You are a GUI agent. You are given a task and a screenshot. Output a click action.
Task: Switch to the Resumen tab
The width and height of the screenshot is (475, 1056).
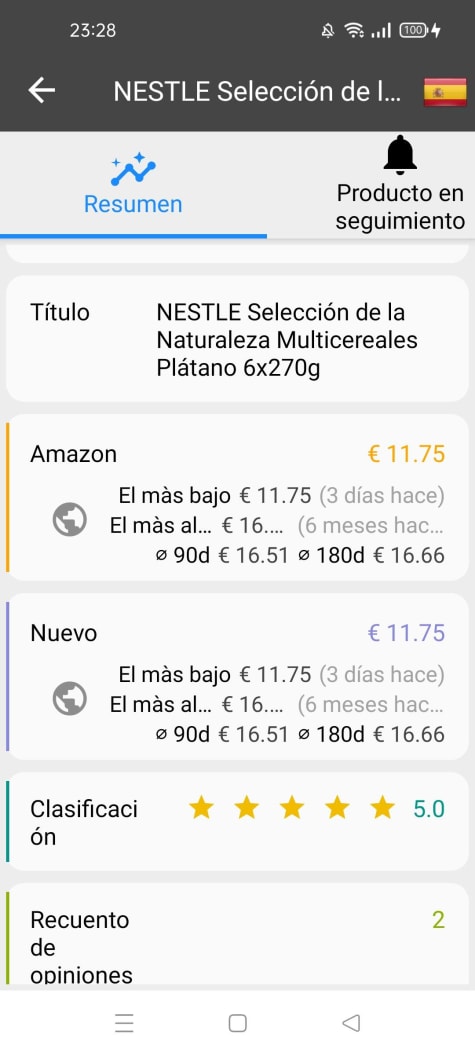point(133,183)
